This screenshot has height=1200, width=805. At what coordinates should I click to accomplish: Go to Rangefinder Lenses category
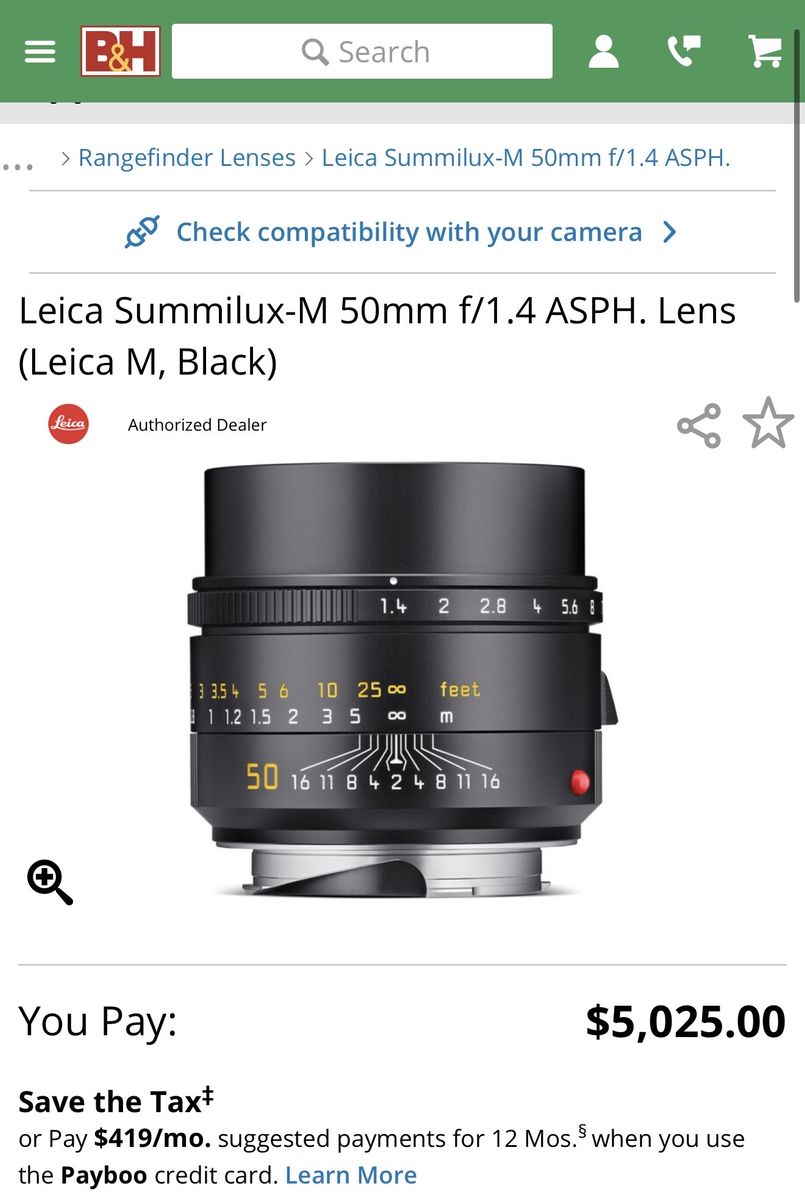point(187,158)
